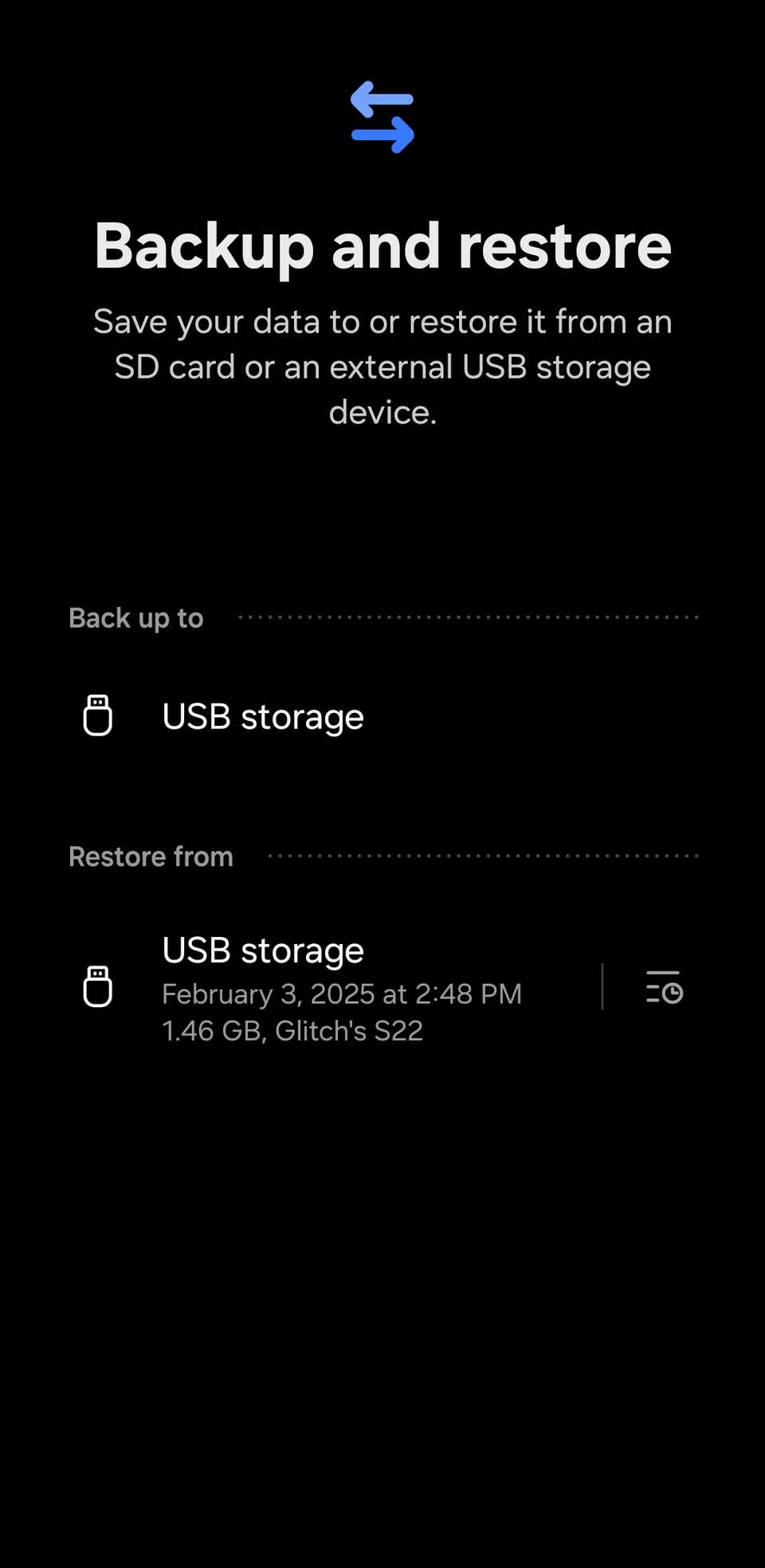
Task: Click the dotted divider beside Restore from
Action: [486, 855]
